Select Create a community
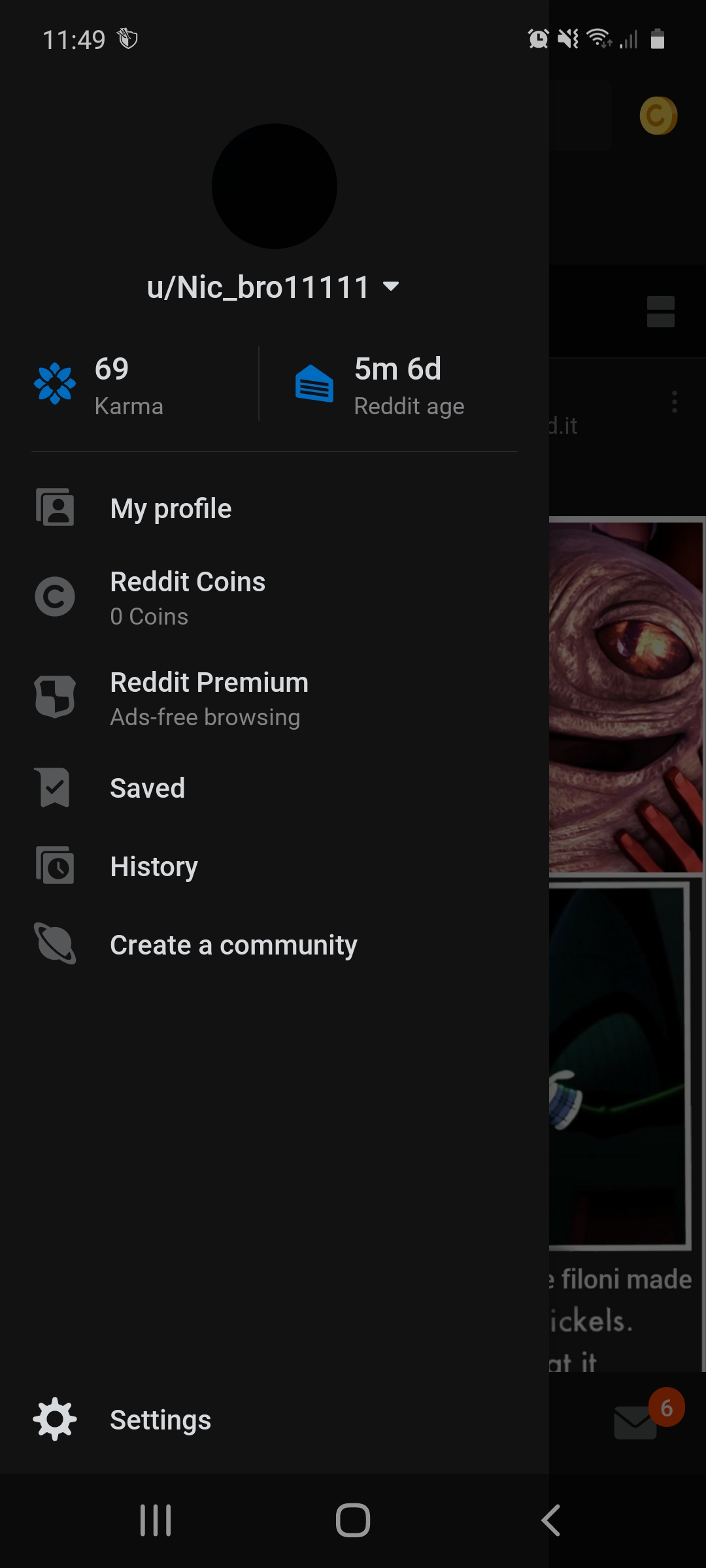Screen dimensions: 706x1568 click(233, 945)
